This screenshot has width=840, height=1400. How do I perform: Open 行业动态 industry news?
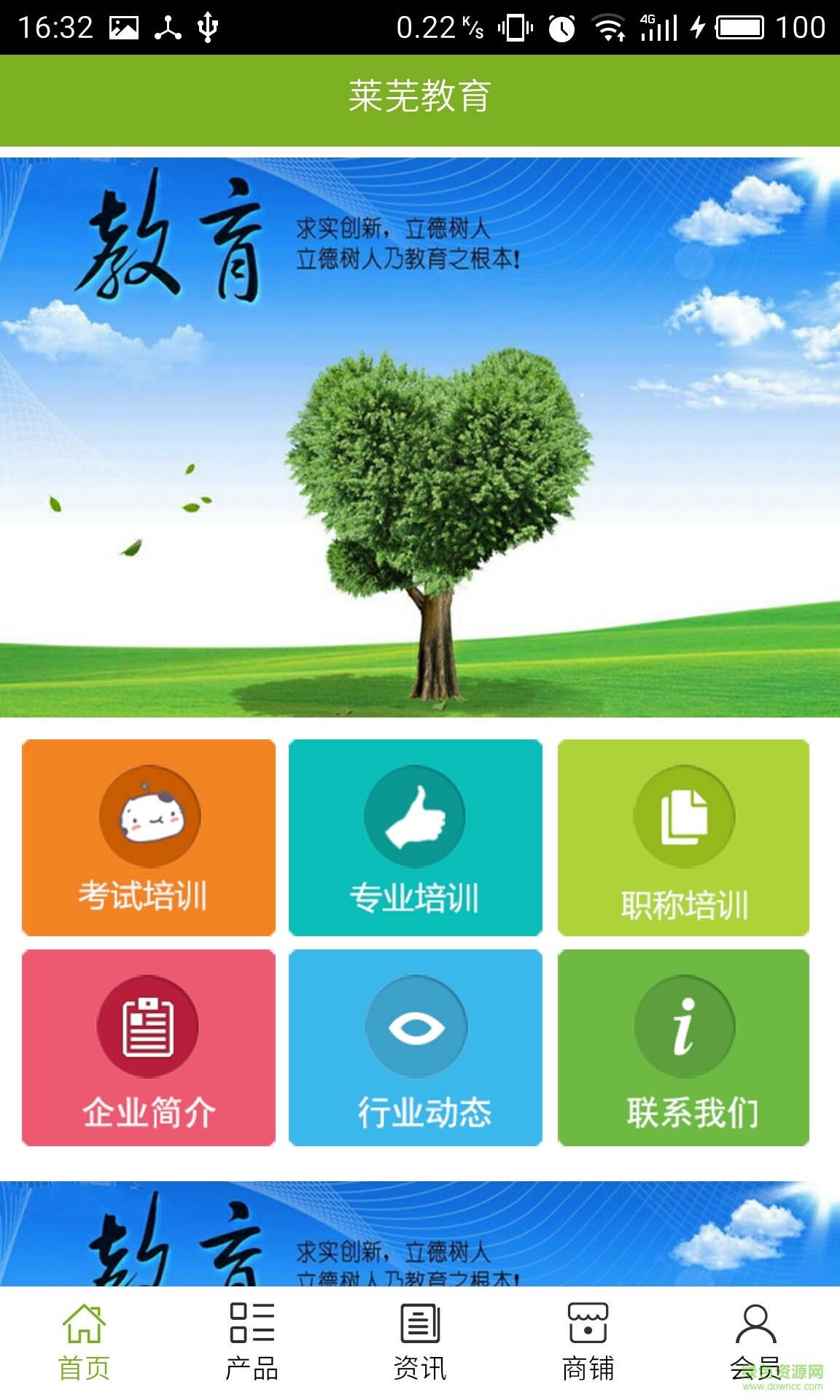coord(415,1047)
